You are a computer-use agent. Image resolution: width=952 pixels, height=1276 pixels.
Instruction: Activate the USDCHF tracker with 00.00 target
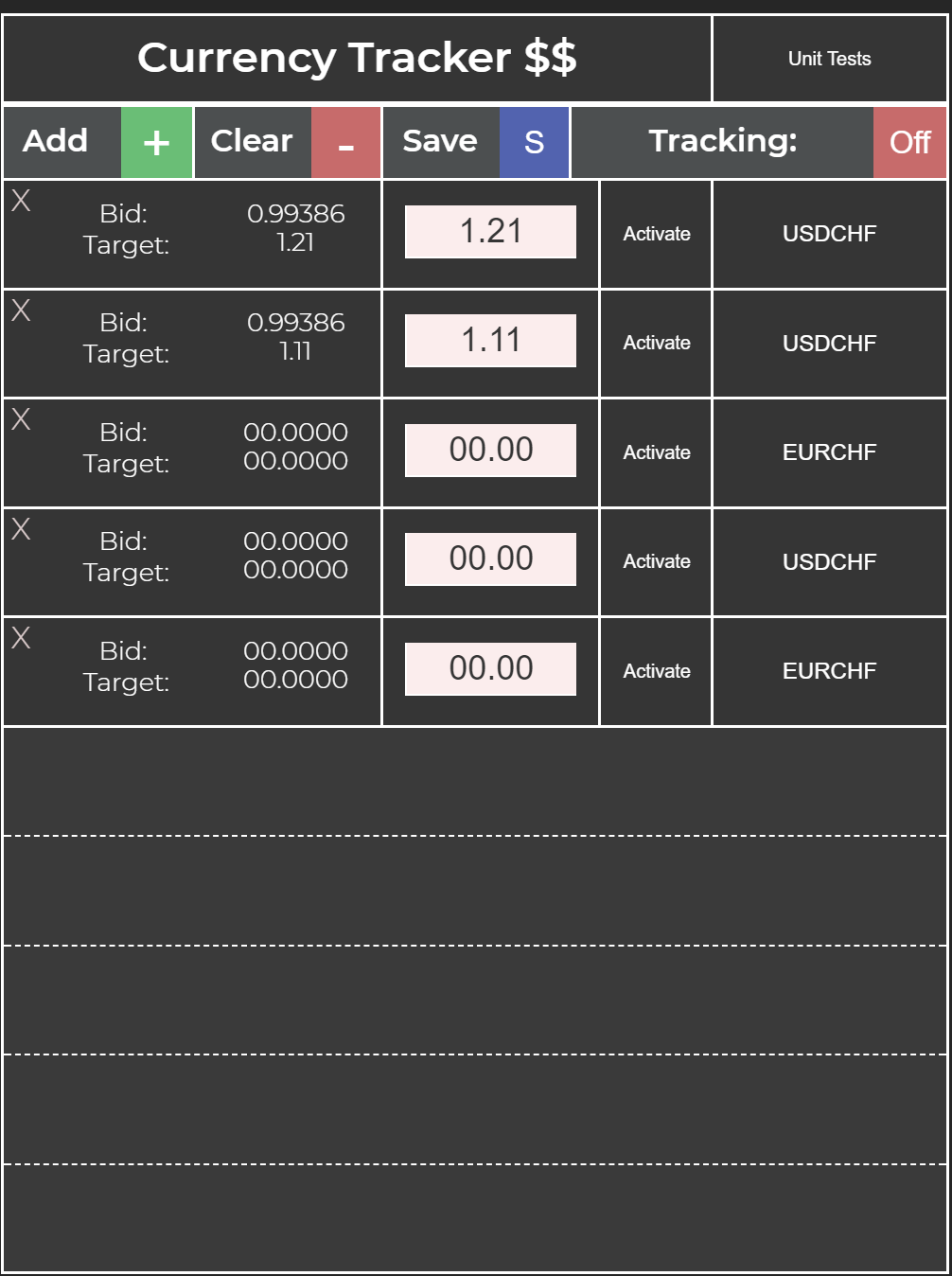(x=656, y=561)
